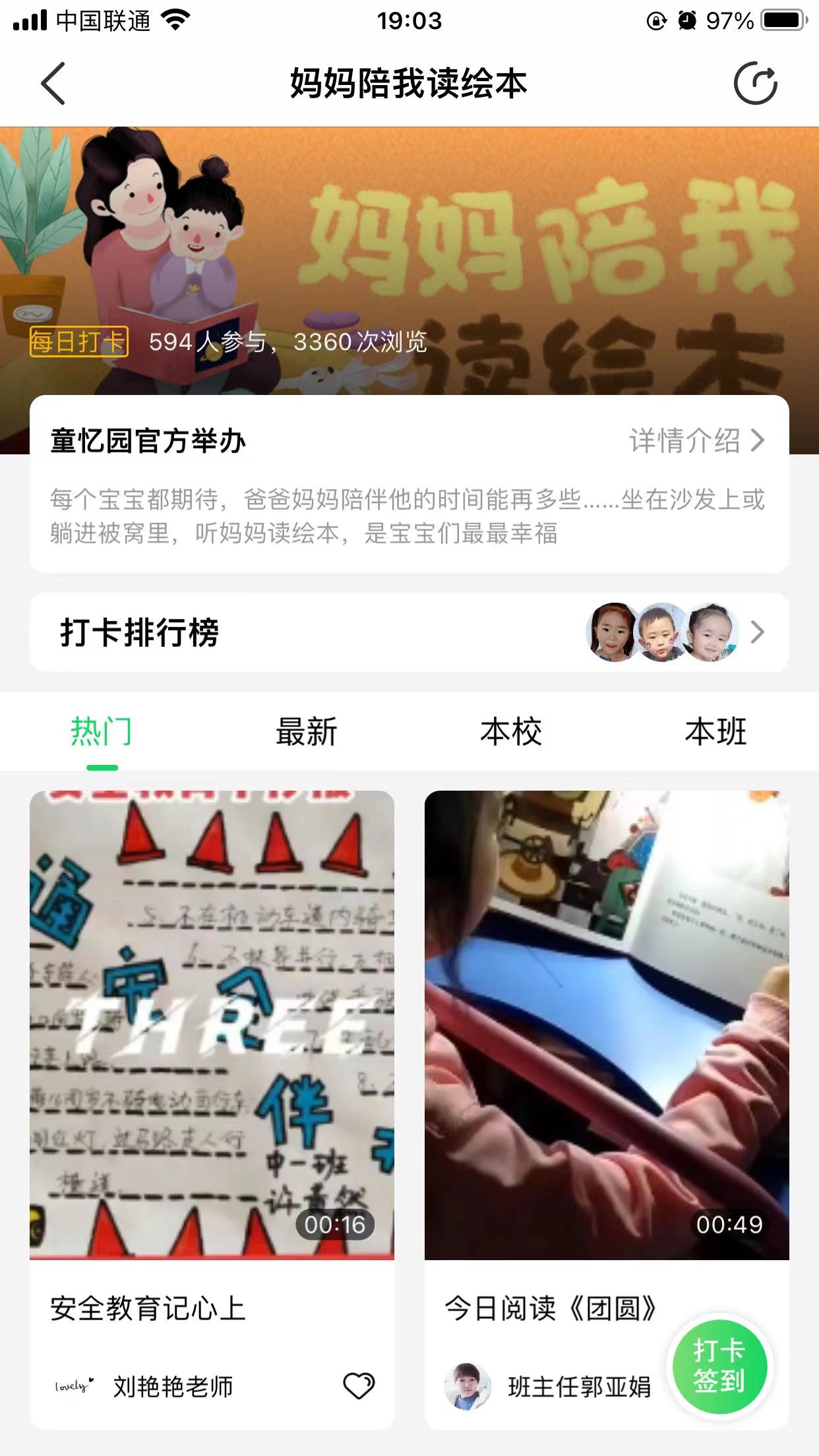Play the 安全教育记心上 video post
This screenshot has width=819, height=1456.
coord(212,1025)
